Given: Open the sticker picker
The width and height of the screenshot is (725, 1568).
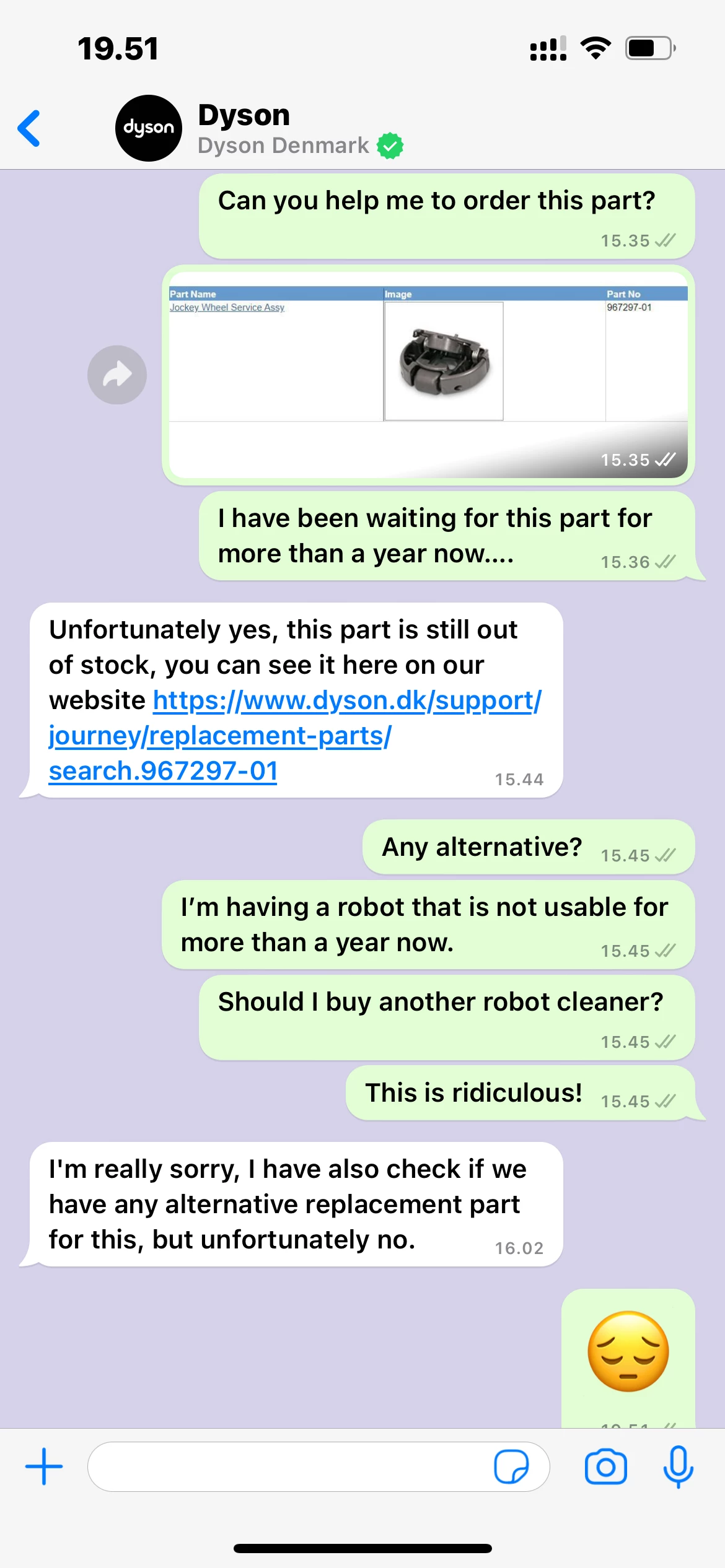Looking at the screenshot, I should (x=511, y=1466).
